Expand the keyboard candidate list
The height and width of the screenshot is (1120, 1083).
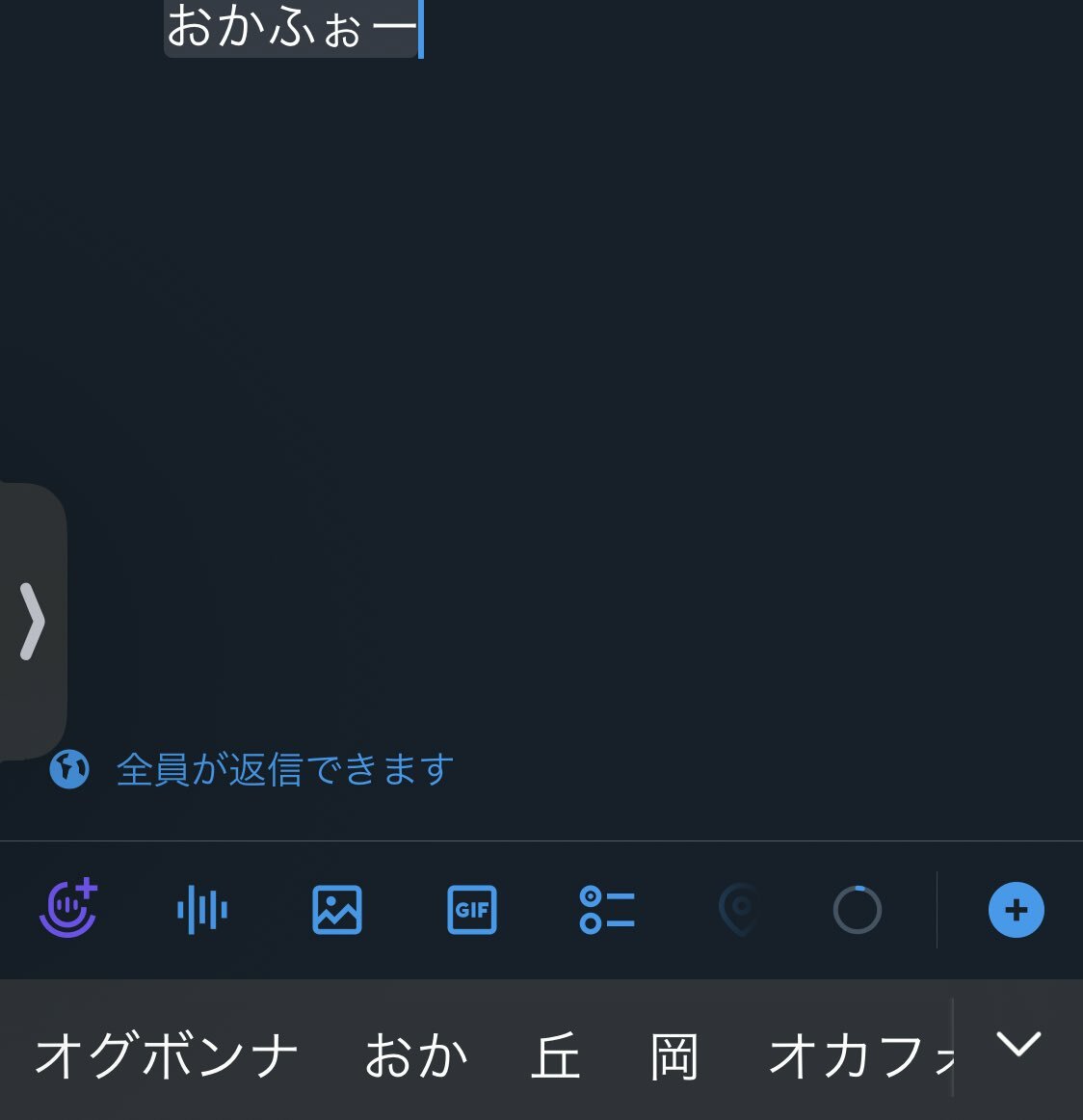1018,1045
